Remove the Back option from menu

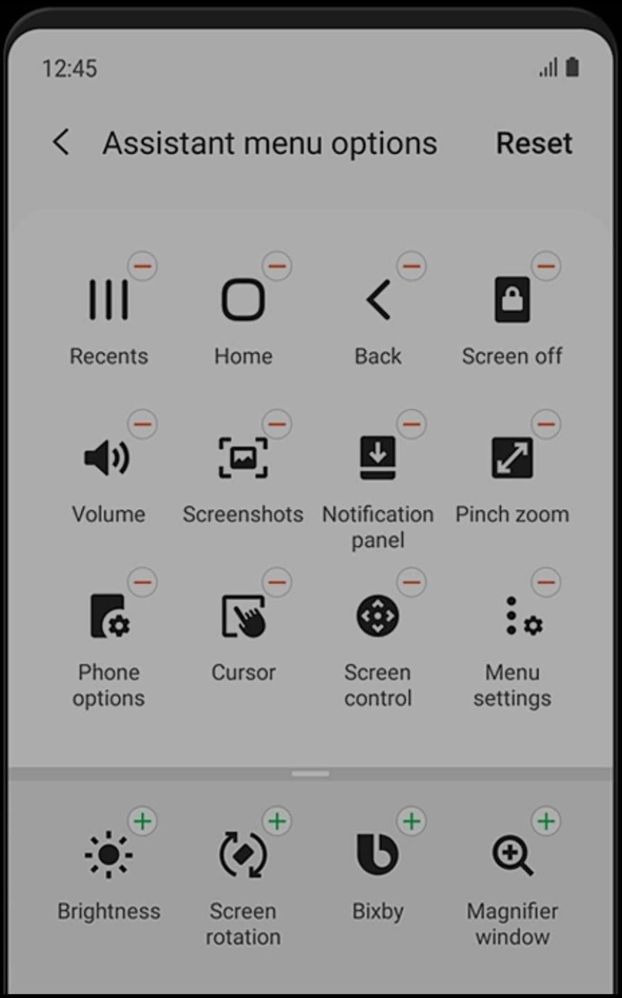pos(411,266)
